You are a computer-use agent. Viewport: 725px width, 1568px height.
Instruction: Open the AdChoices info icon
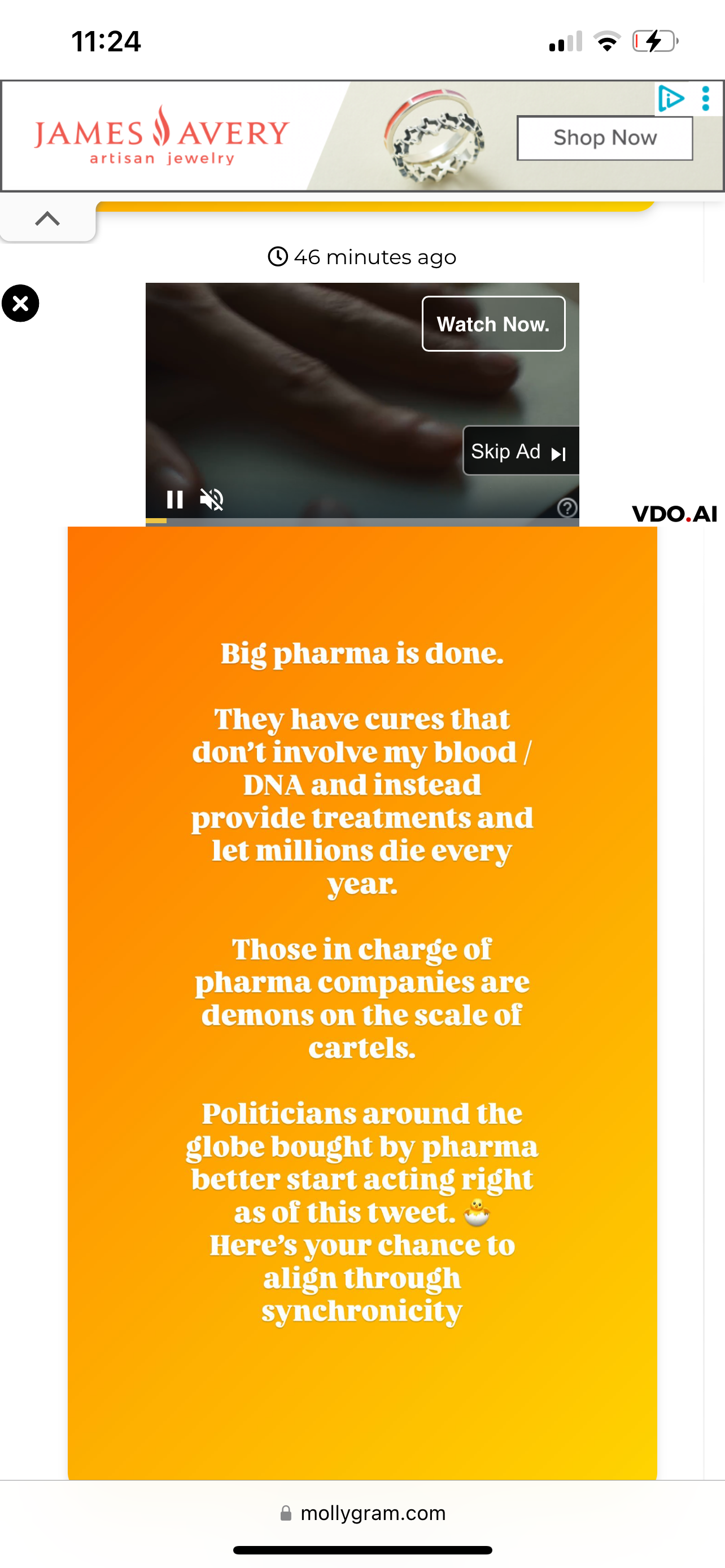click(671, 98)
